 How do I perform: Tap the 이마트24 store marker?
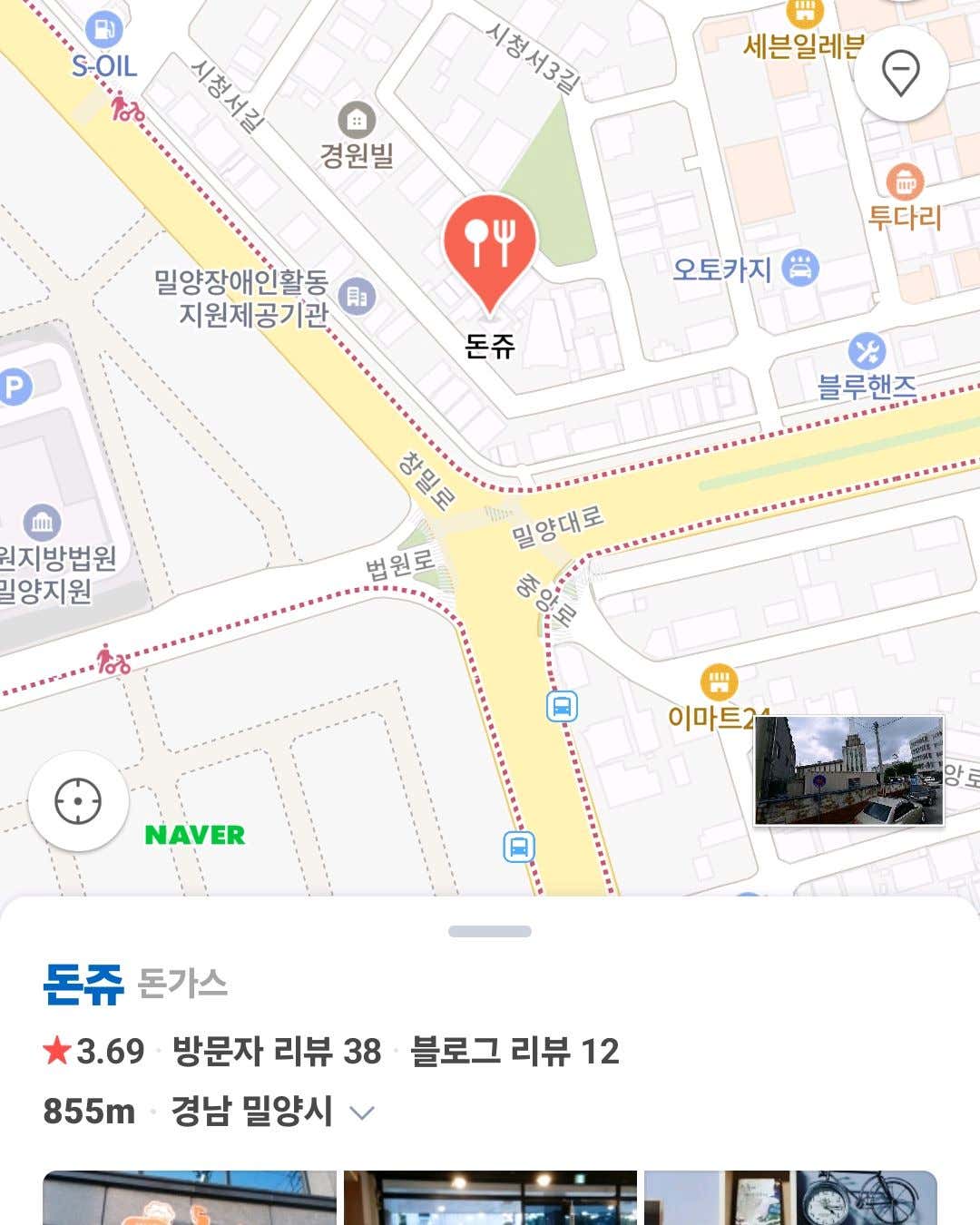720,681
